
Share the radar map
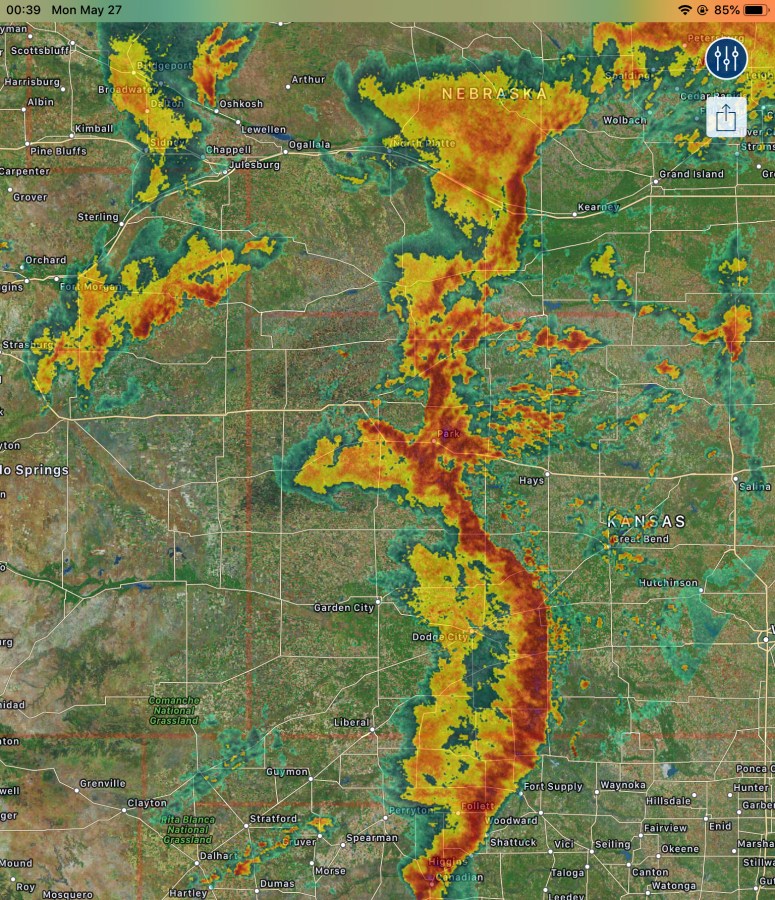pos(726,118)
